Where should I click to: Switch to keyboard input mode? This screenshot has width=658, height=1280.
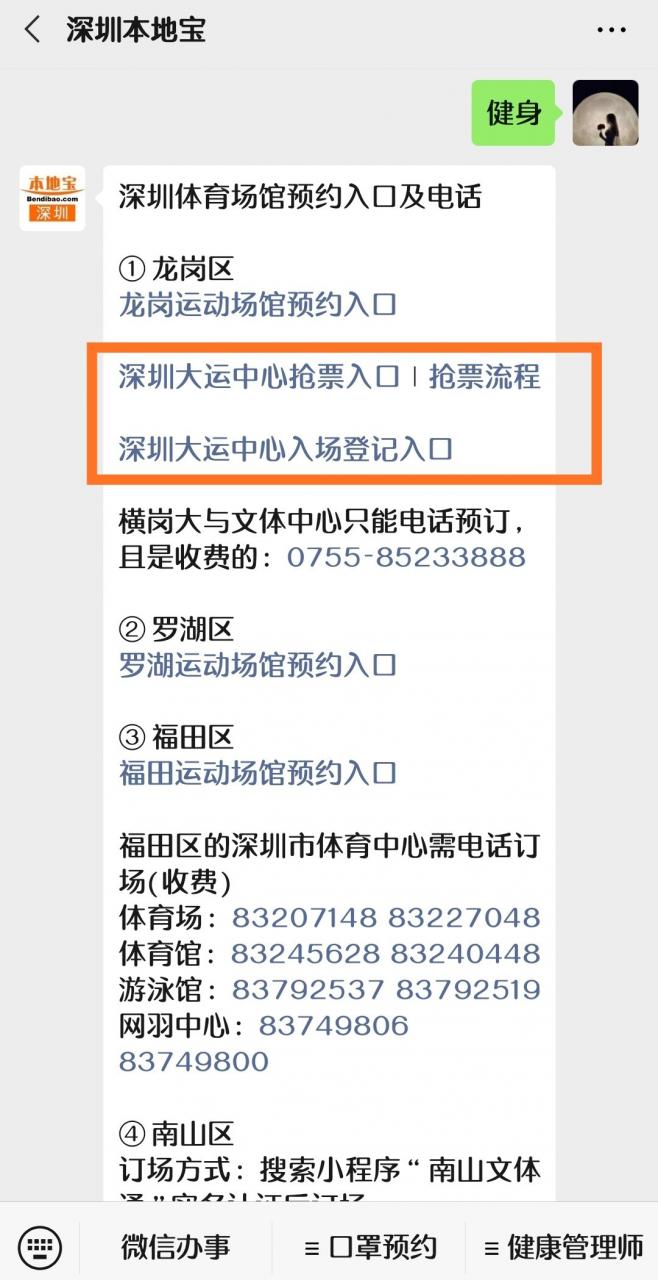[x=40, y=1247]
